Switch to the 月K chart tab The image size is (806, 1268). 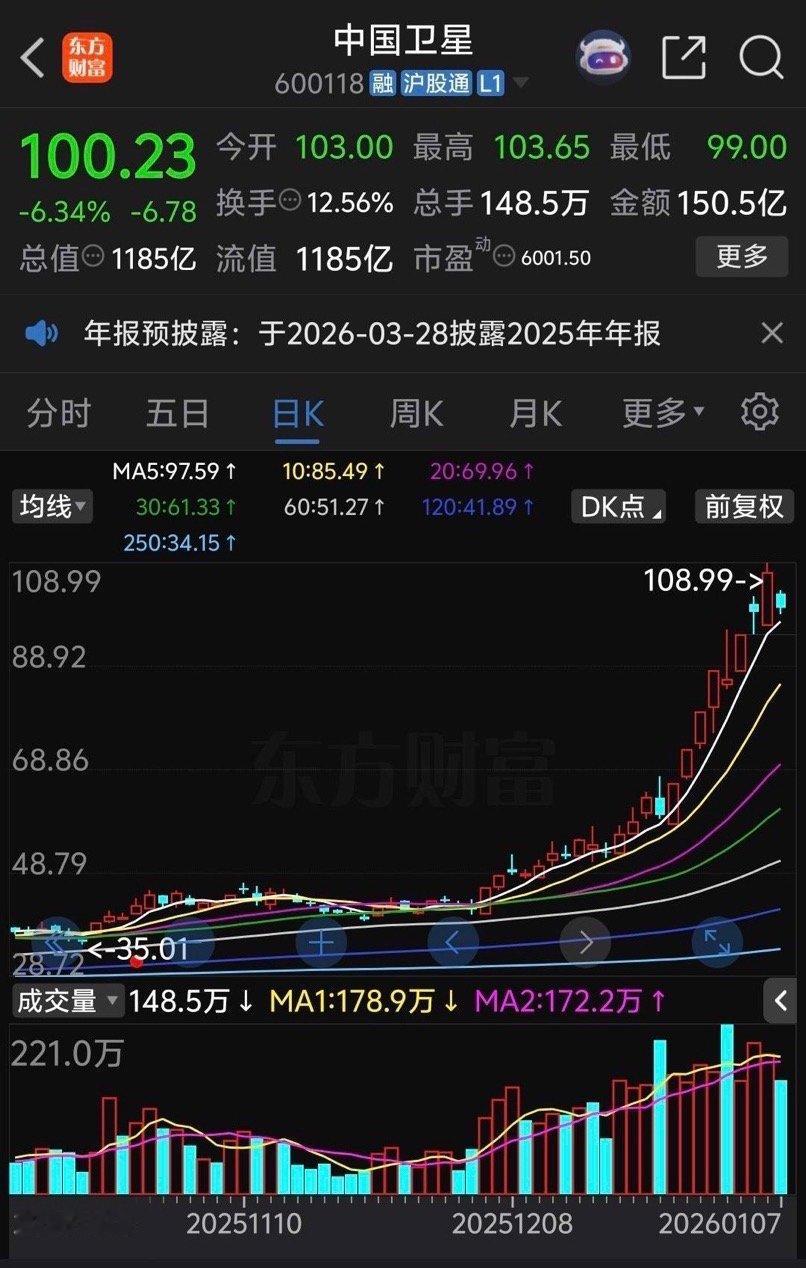(x=535, y=412)
